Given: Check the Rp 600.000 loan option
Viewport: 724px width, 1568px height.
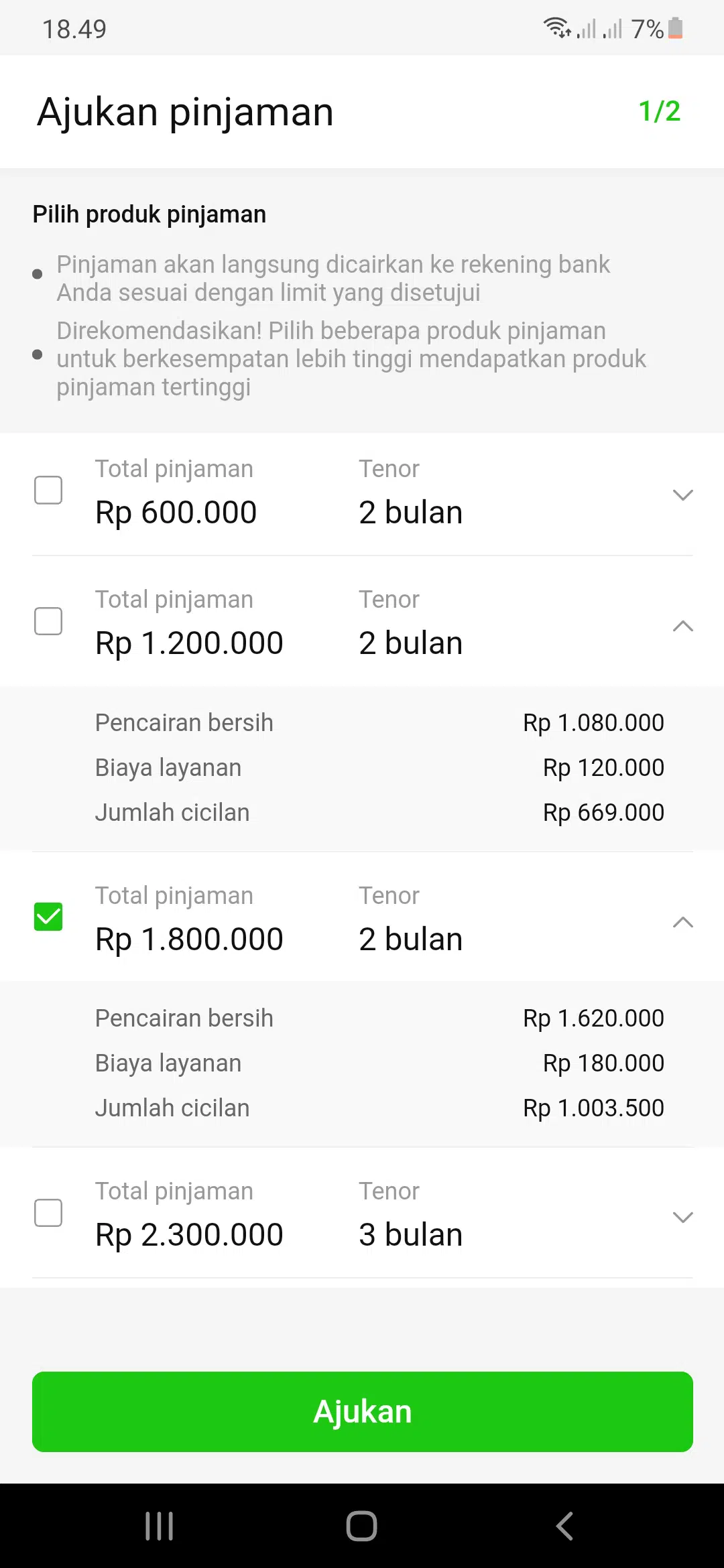Looking at the screenshot, I should pyautogui.click(x=48, y=491).
